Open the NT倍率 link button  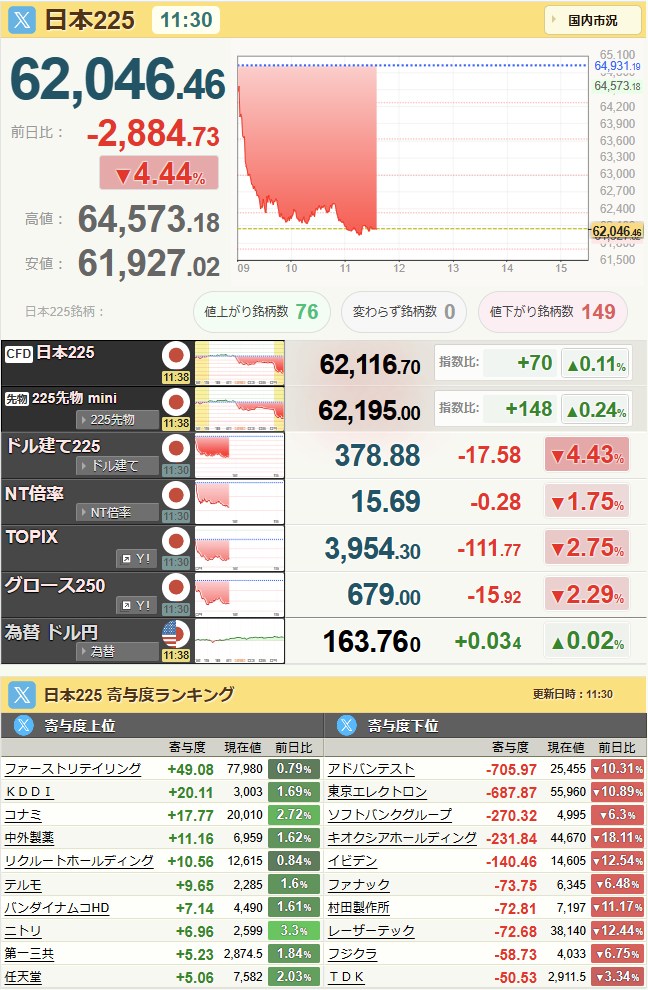click(x=118, y=512)
